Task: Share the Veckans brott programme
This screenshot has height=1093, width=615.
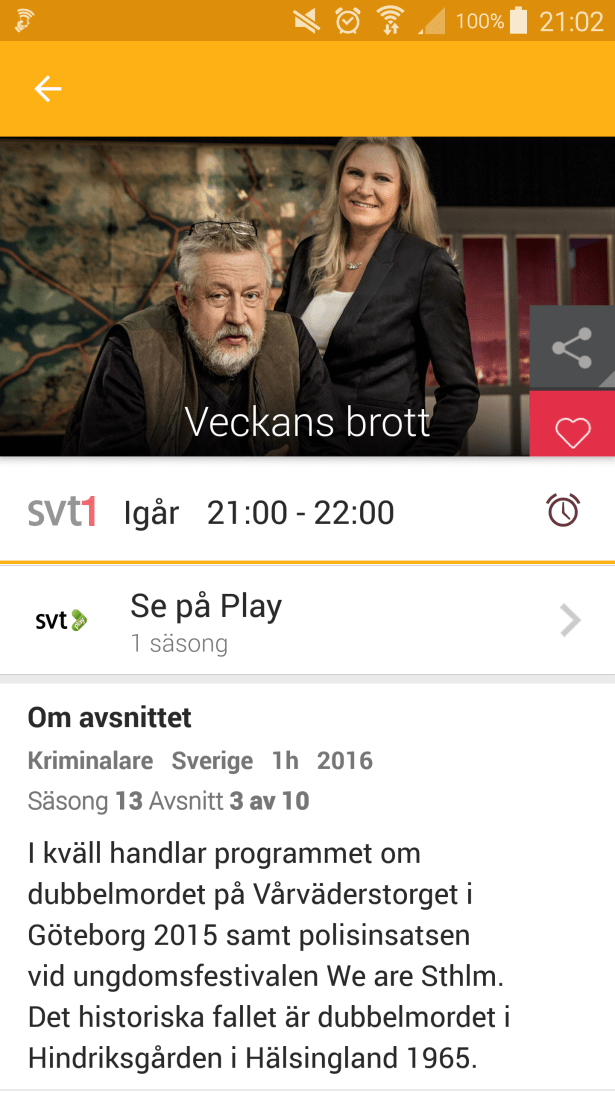Action: click(x=572, y=348)
